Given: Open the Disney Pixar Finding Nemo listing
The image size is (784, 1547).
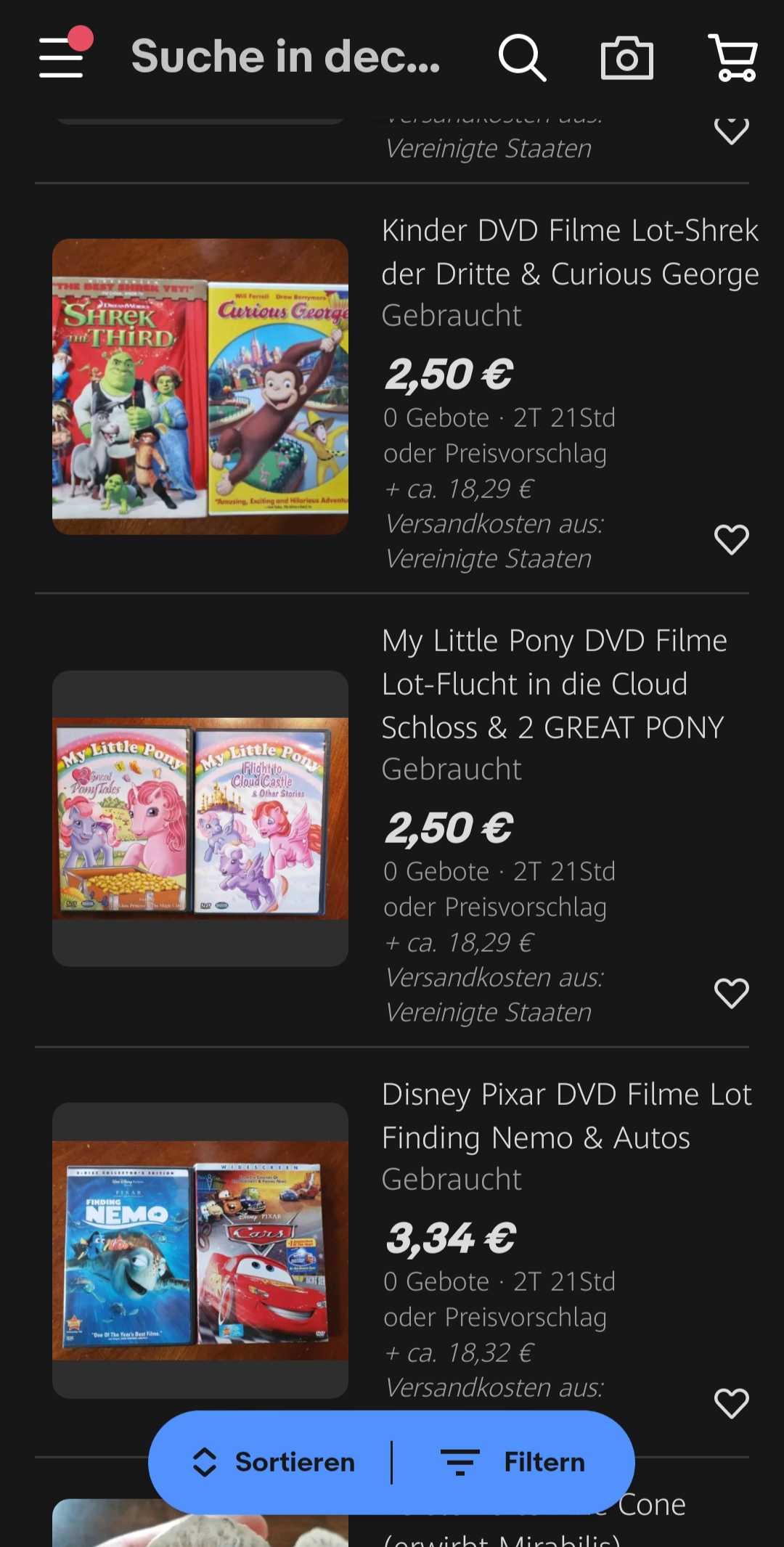Looking at the screenshot, I should [566, 1116].
